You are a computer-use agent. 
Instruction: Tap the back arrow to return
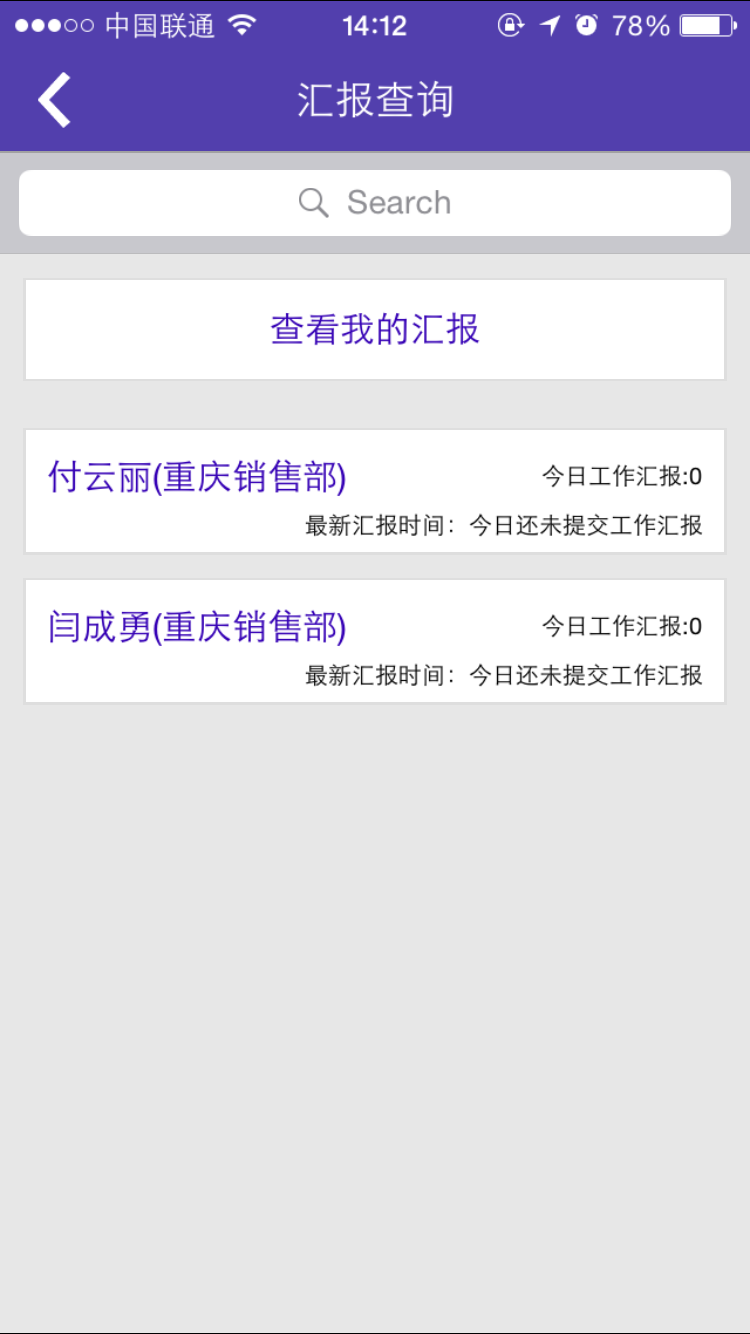coord(53,99)
